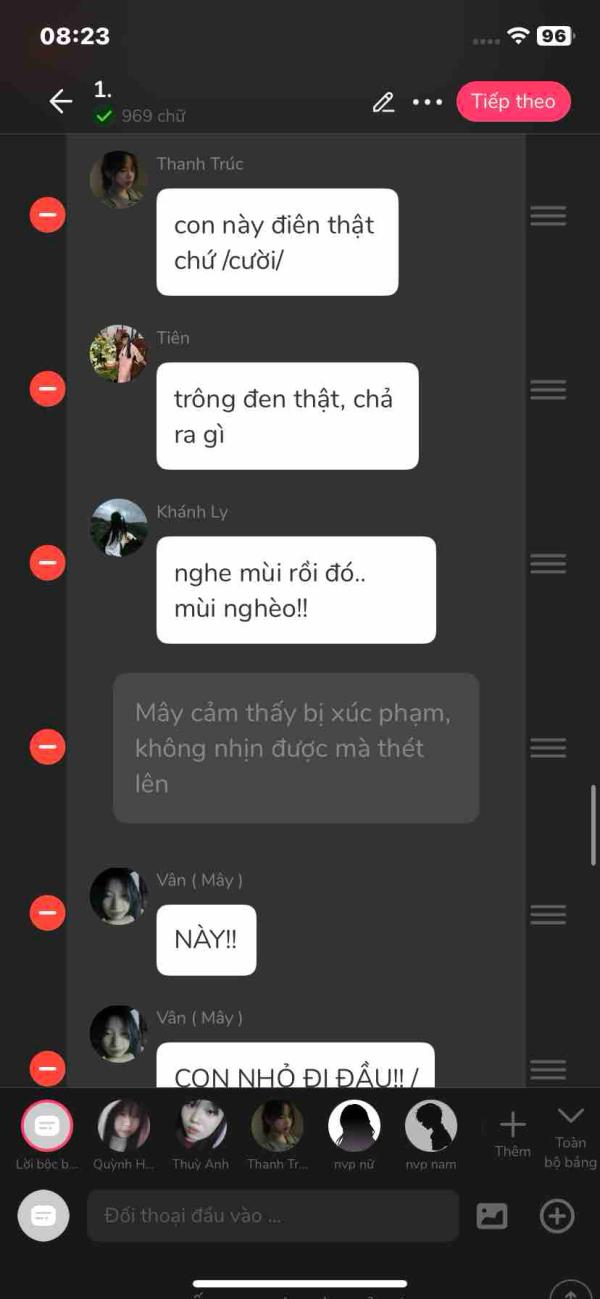Image resolution: width=600 pixels, height=1299 pixels.
Task: Open the pencil edit icon
Action: (383, 101)
